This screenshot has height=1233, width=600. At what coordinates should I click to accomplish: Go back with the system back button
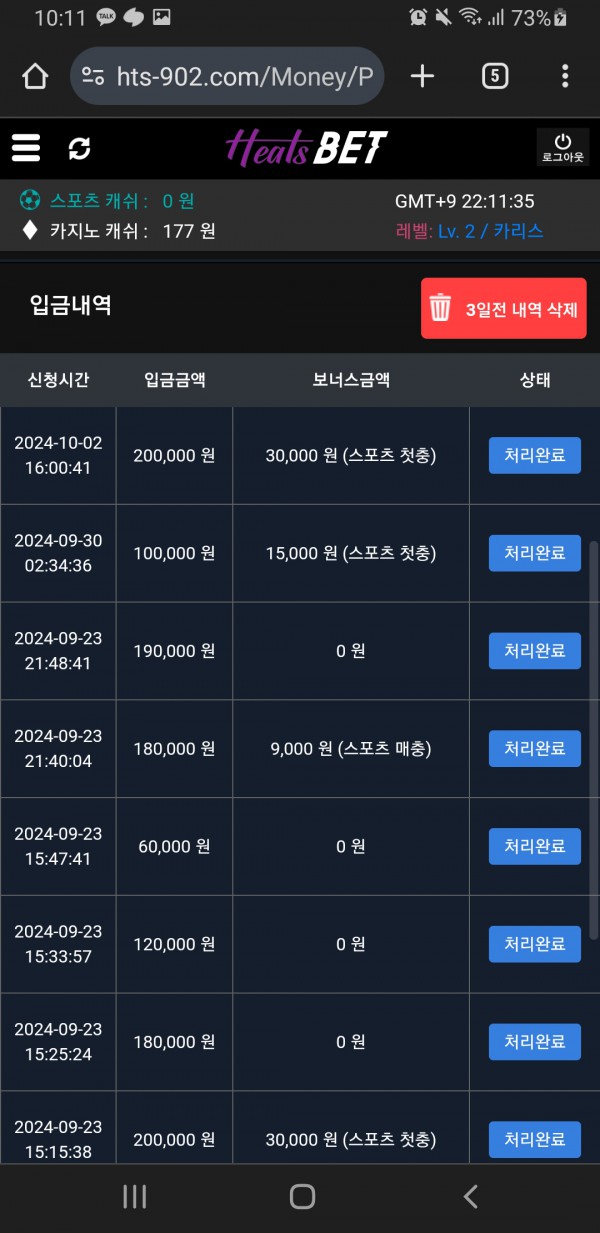pos(470,1196)
